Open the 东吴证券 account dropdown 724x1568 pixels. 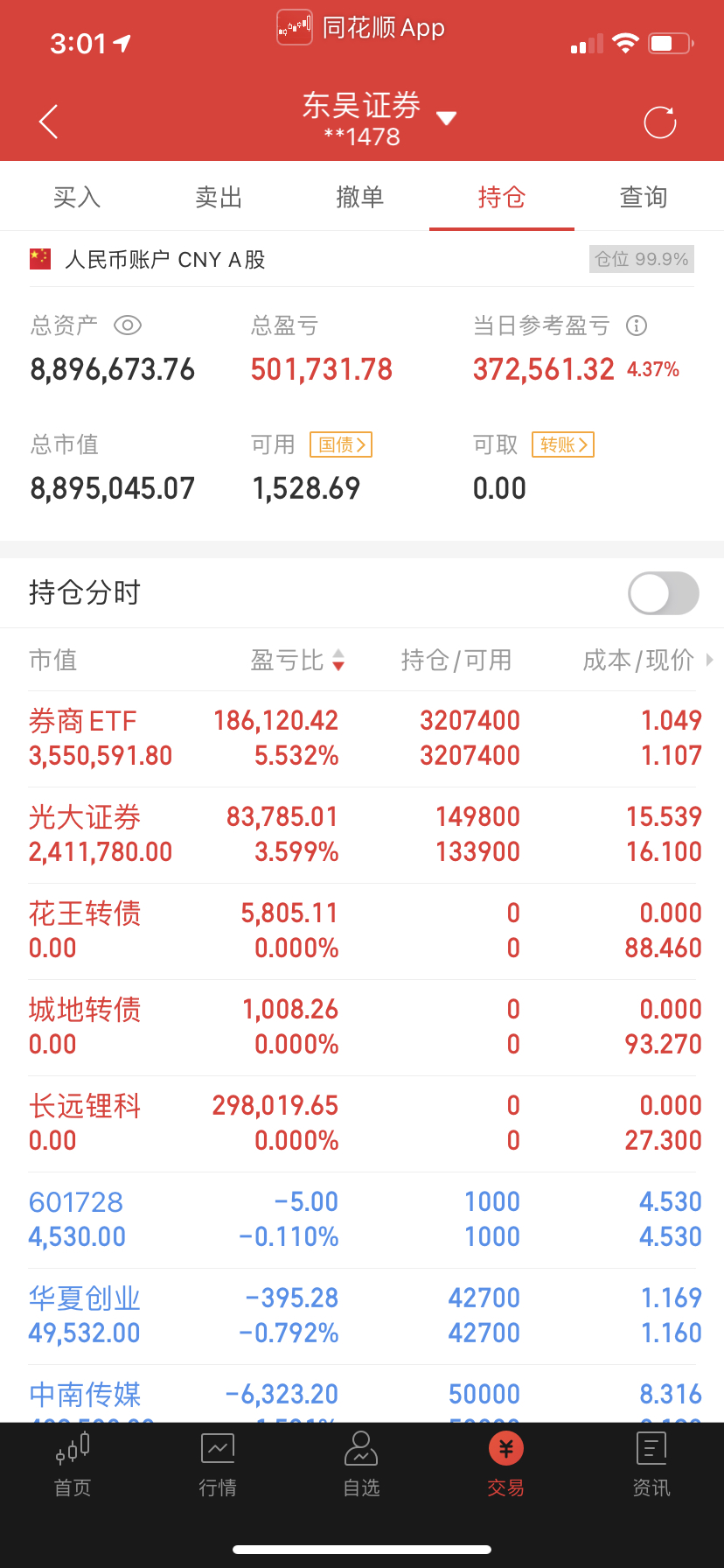446,118
